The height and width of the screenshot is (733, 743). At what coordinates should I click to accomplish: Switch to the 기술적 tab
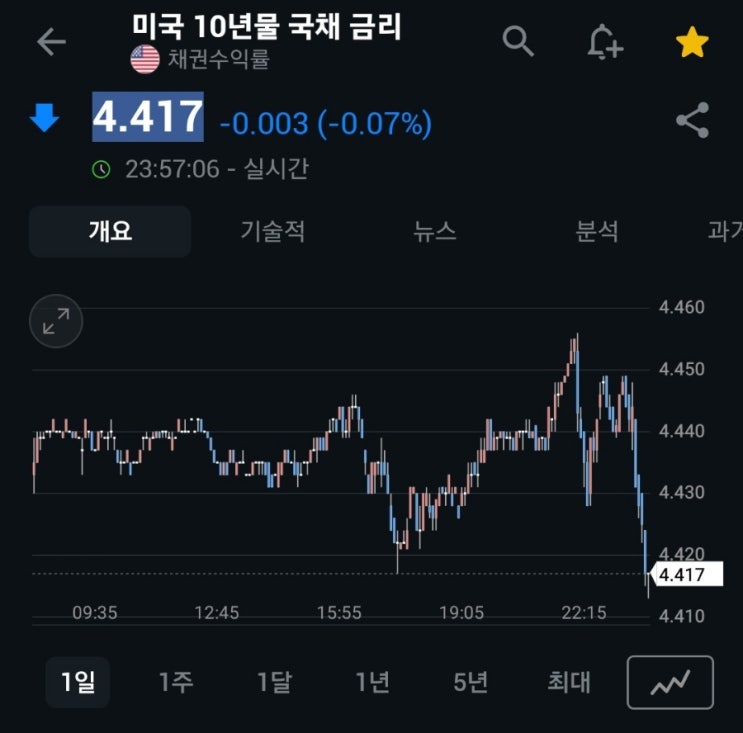pyautogui.click(x=272, y=232)
